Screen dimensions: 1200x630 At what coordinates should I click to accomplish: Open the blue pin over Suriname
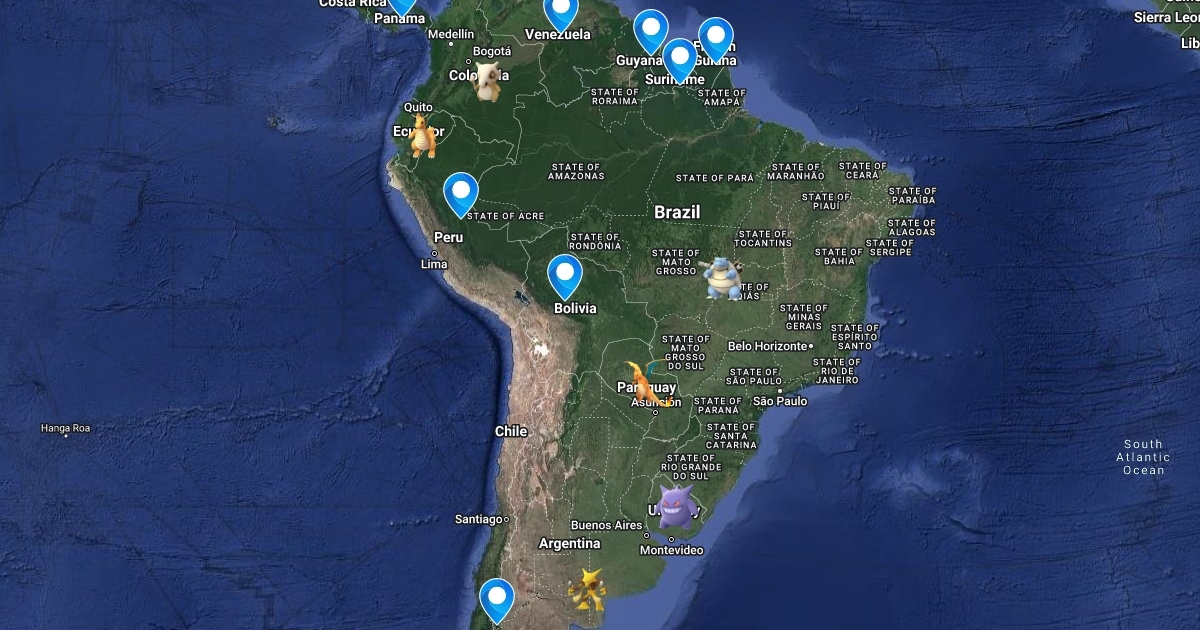coord(680,58)
